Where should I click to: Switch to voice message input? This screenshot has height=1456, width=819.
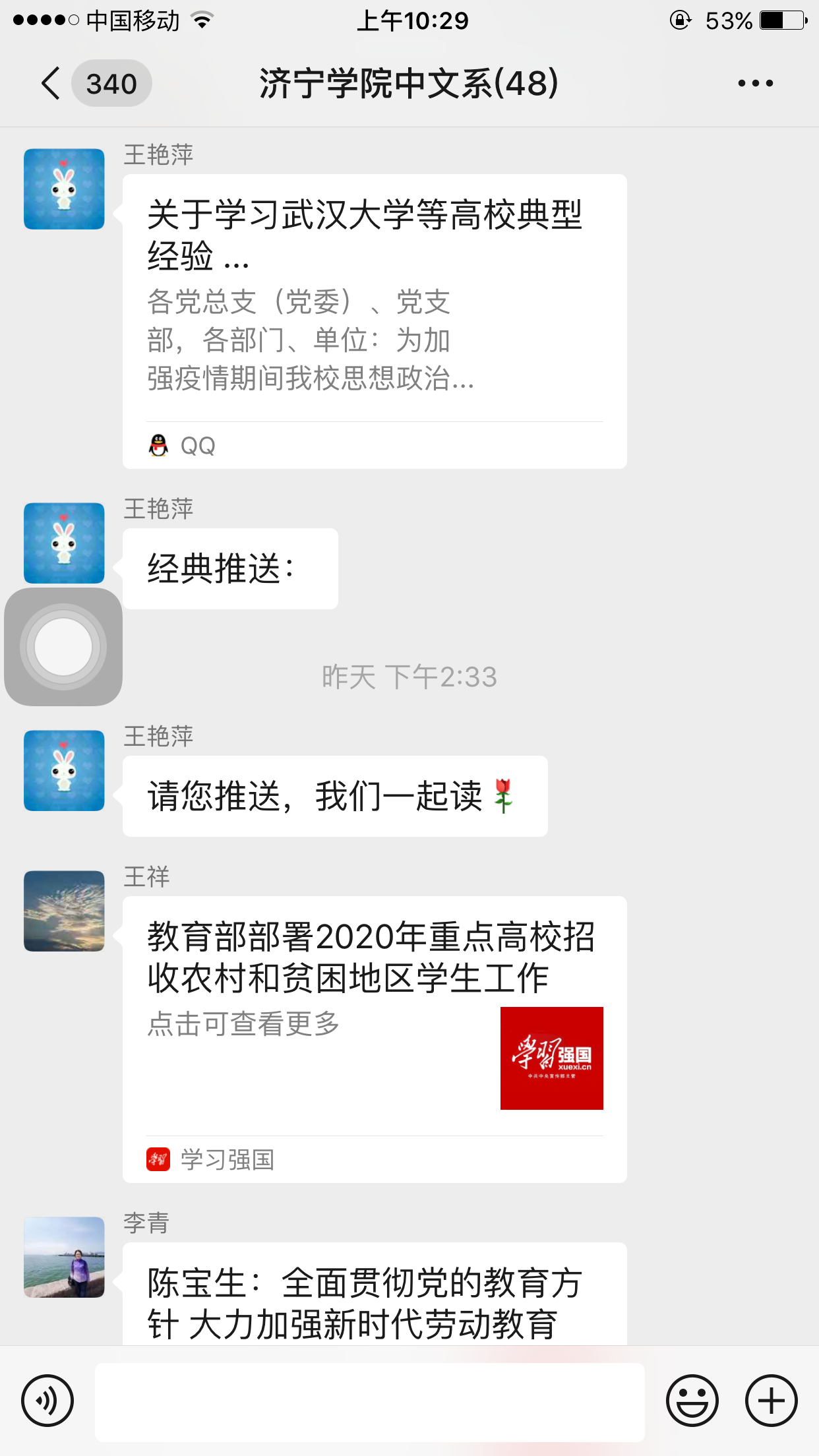[x=47, y=1401]
